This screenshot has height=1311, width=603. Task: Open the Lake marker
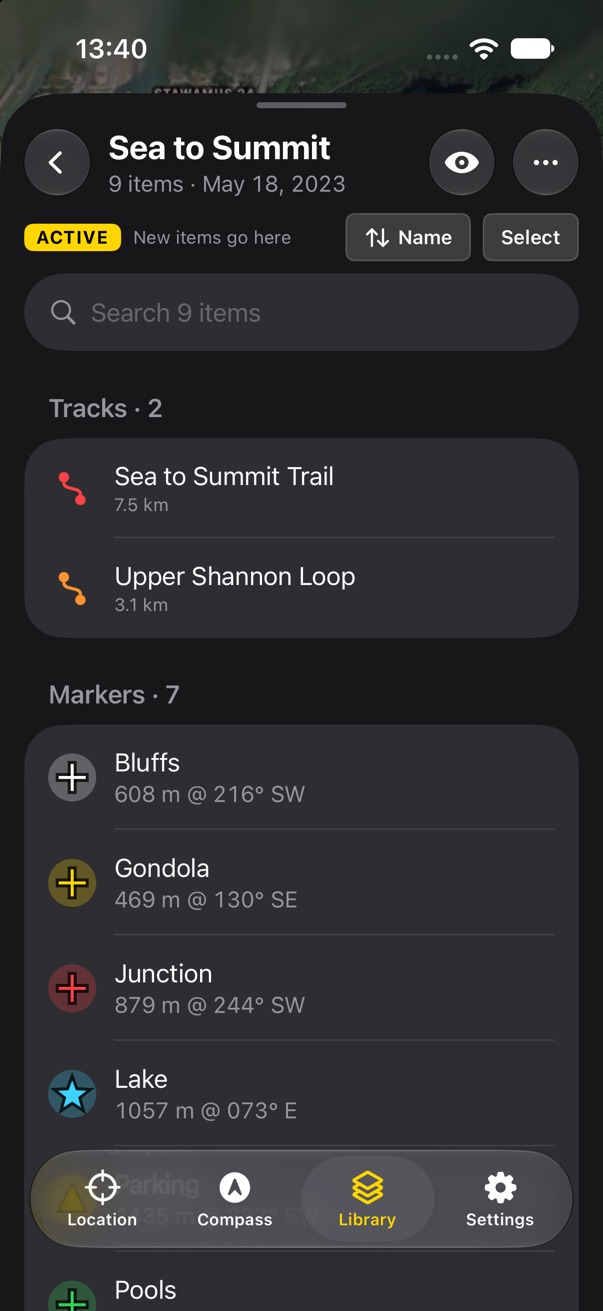pos(301,1094)
